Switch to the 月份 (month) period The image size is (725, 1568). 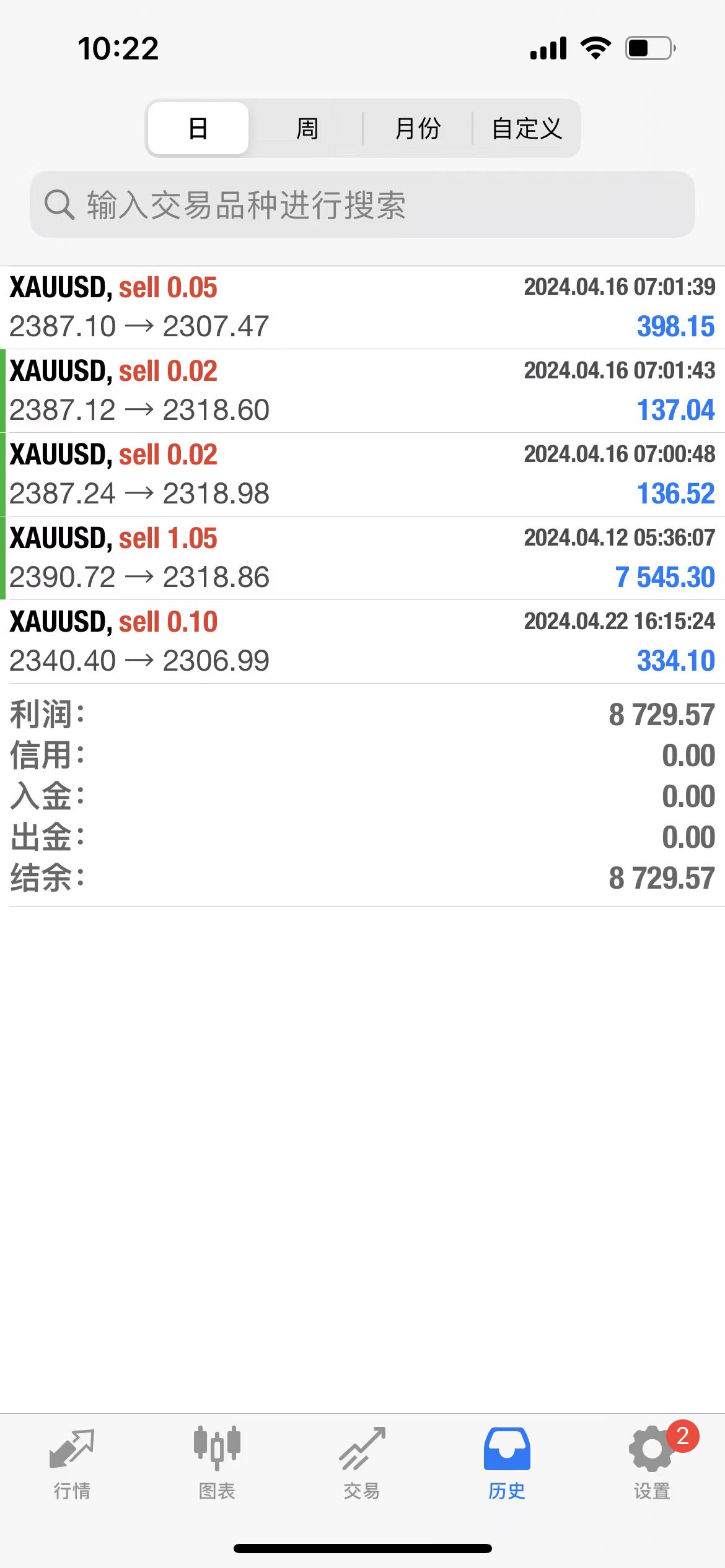418,128
